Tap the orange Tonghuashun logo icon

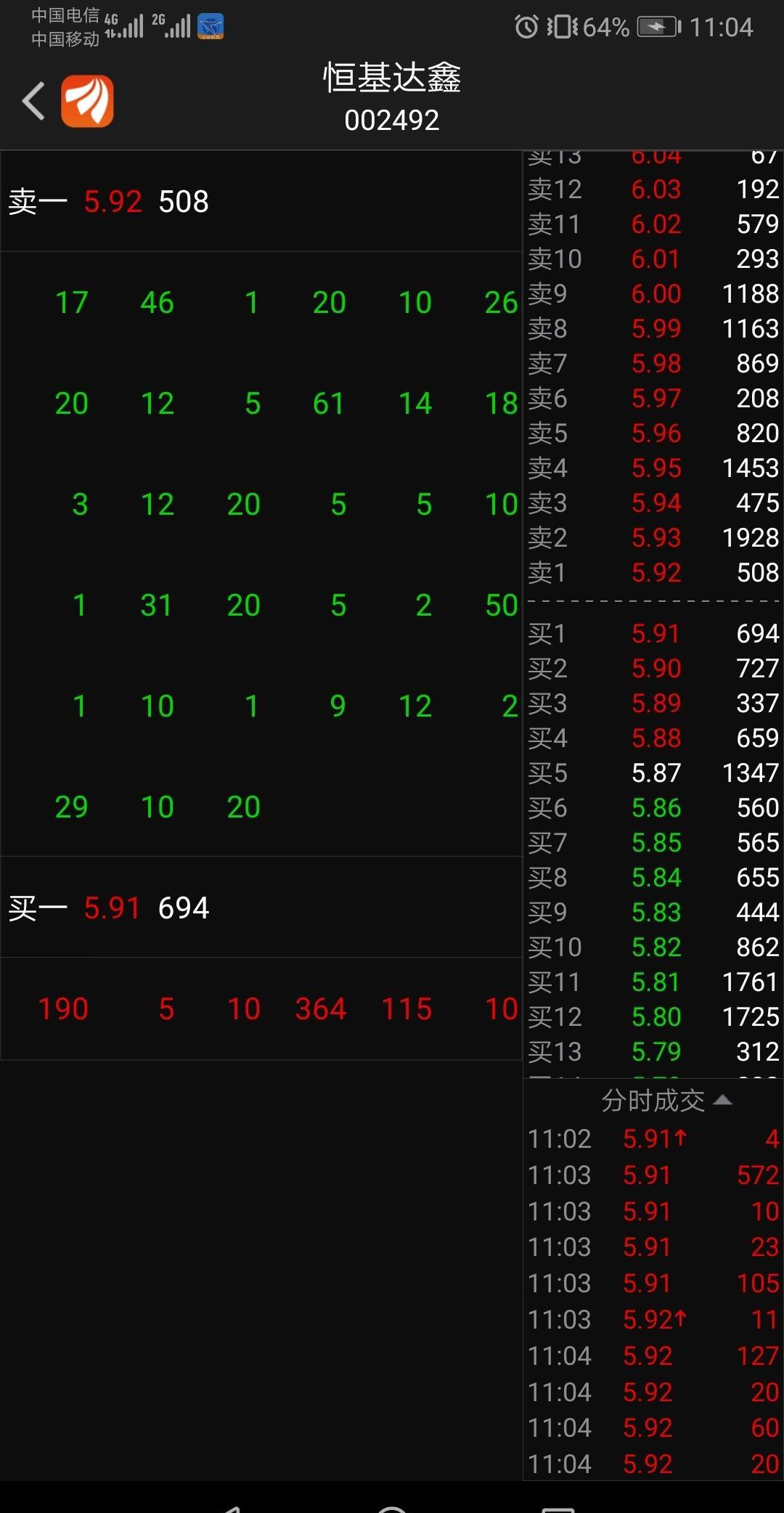(87, 101)
